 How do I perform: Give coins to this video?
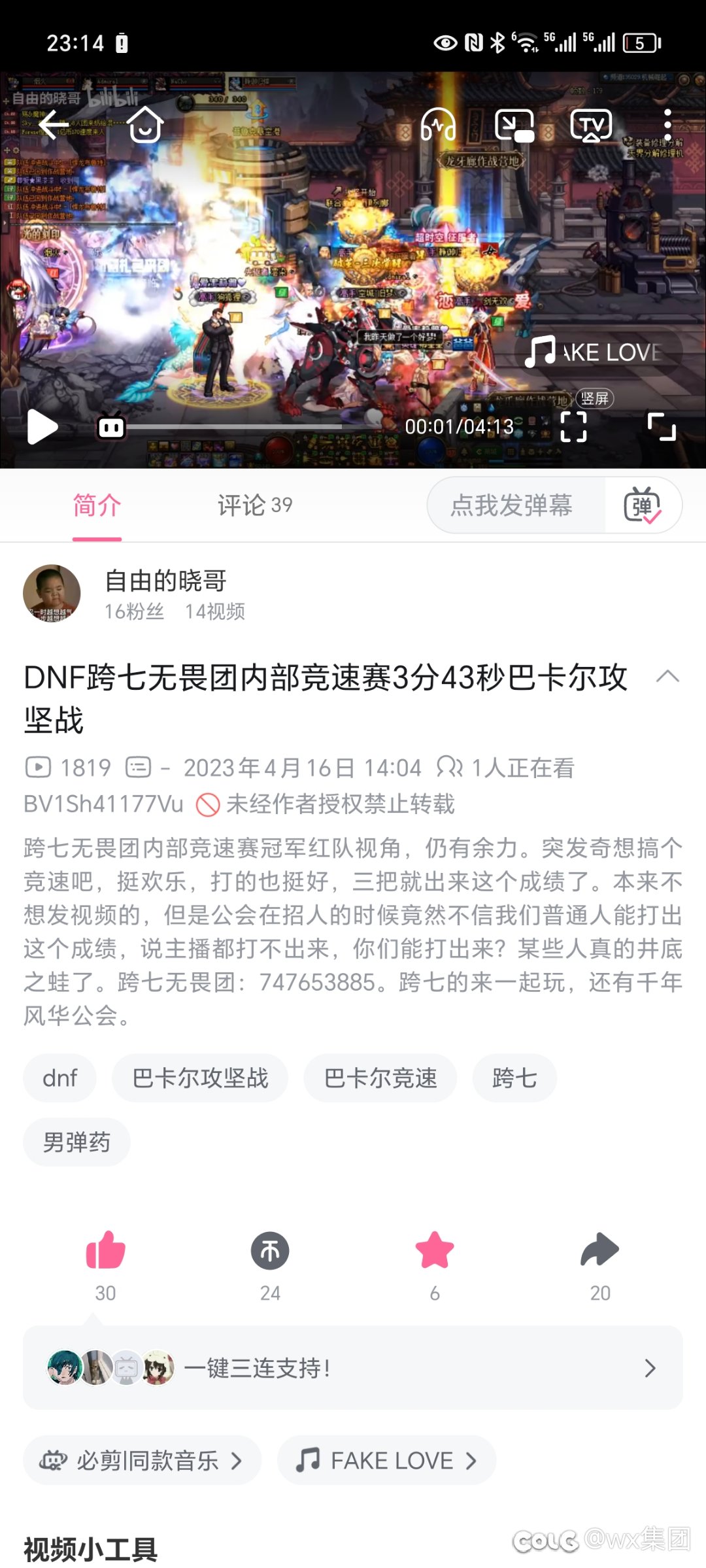(x=270, y=1250)
